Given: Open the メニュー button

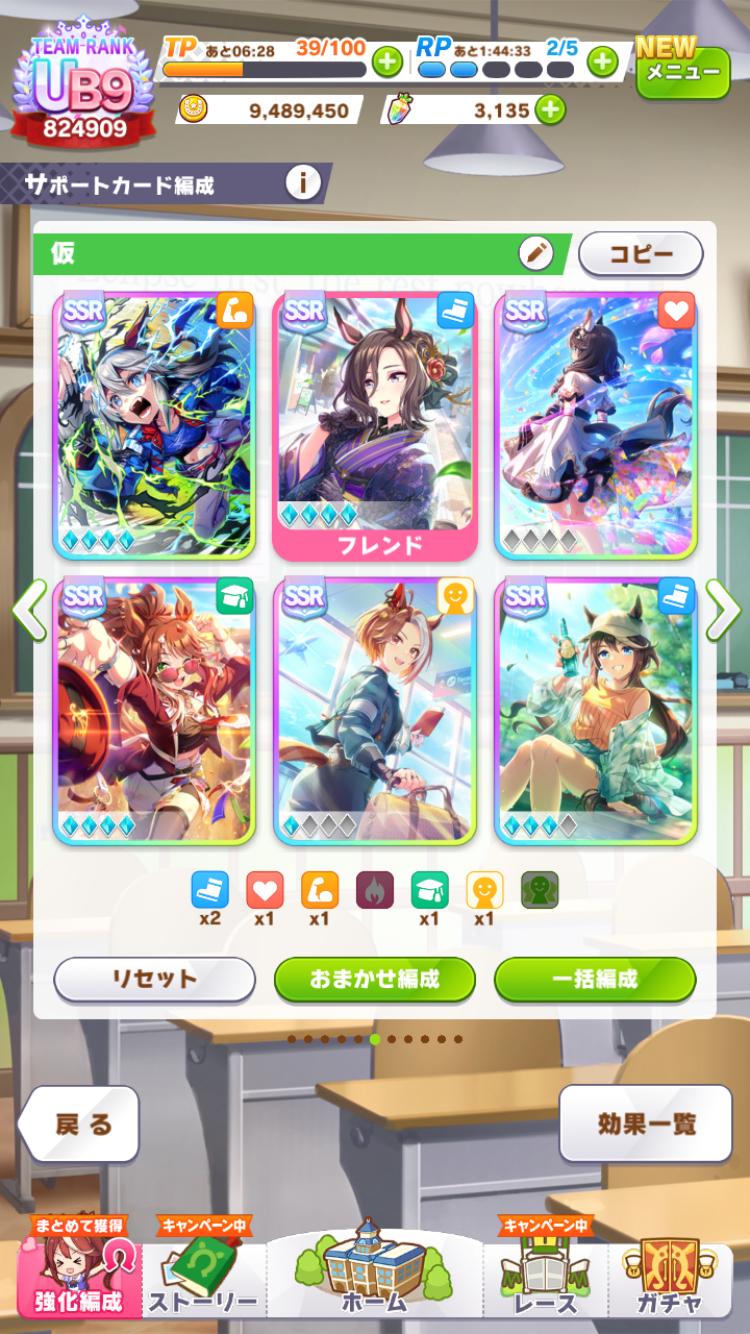Looking at the screenshot, I should click(682, 72).
